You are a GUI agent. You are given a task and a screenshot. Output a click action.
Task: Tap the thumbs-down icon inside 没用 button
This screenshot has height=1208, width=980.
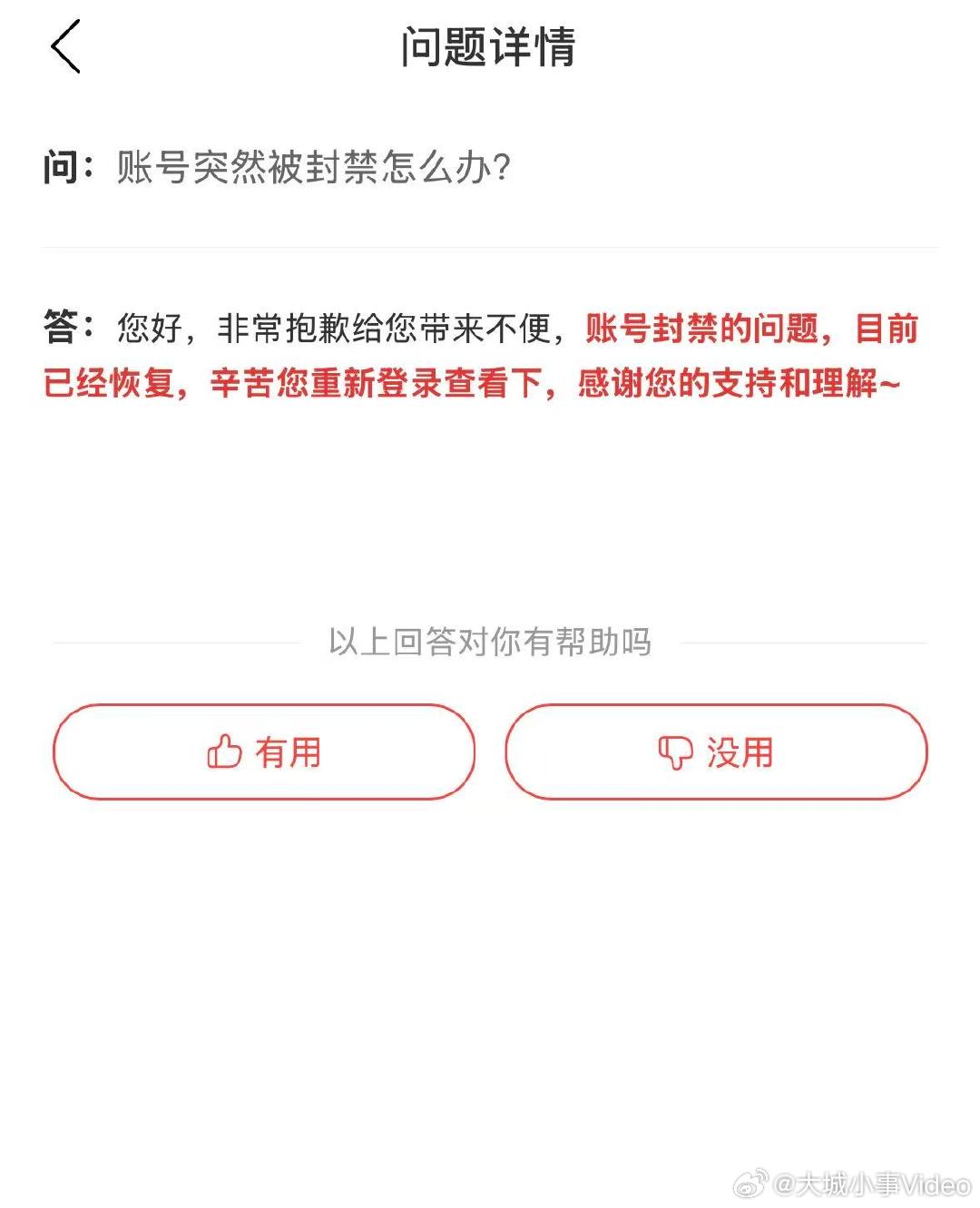coord(674,752)
